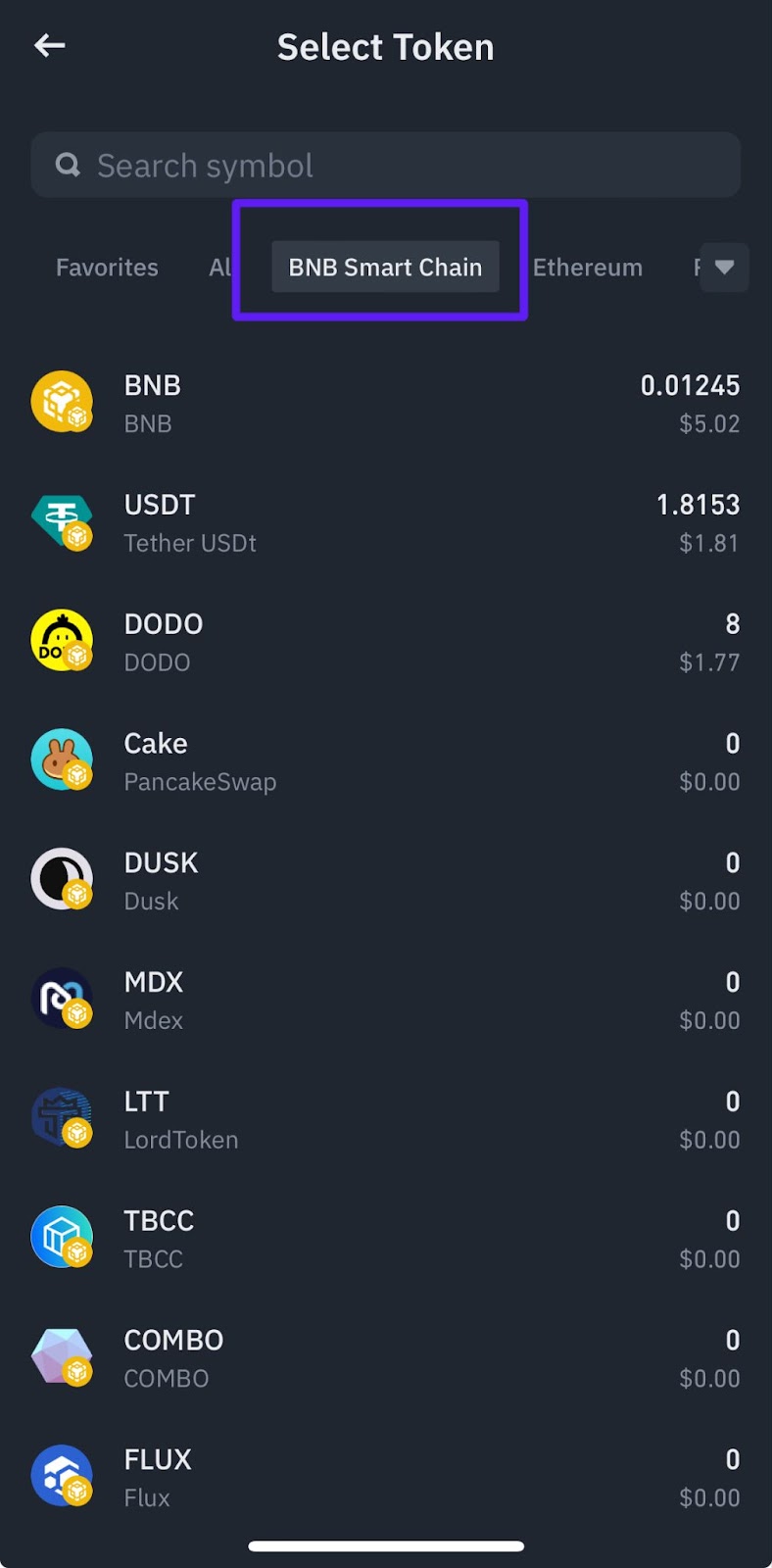Tap the search magnifier icon
772x1568 pixels.
[x=68, y=165]
